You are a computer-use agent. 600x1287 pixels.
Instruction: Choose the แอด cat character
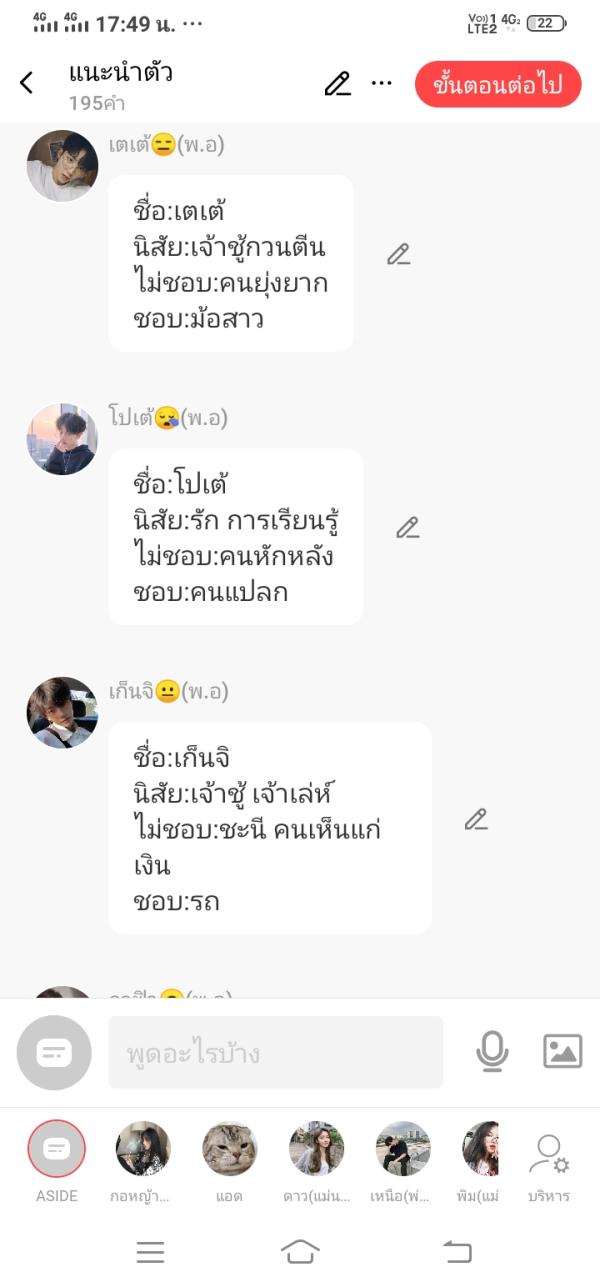(230, 1149)
